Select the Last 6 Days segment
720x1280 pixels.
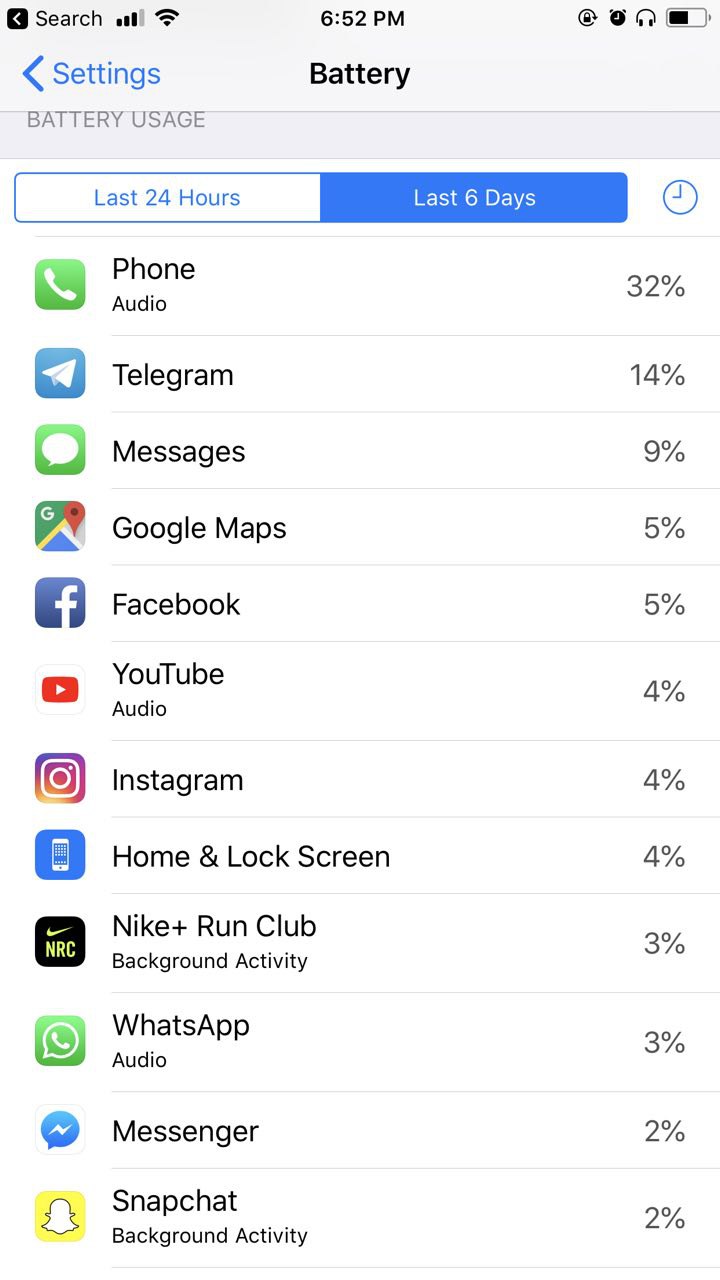click(x=474, y=198)
